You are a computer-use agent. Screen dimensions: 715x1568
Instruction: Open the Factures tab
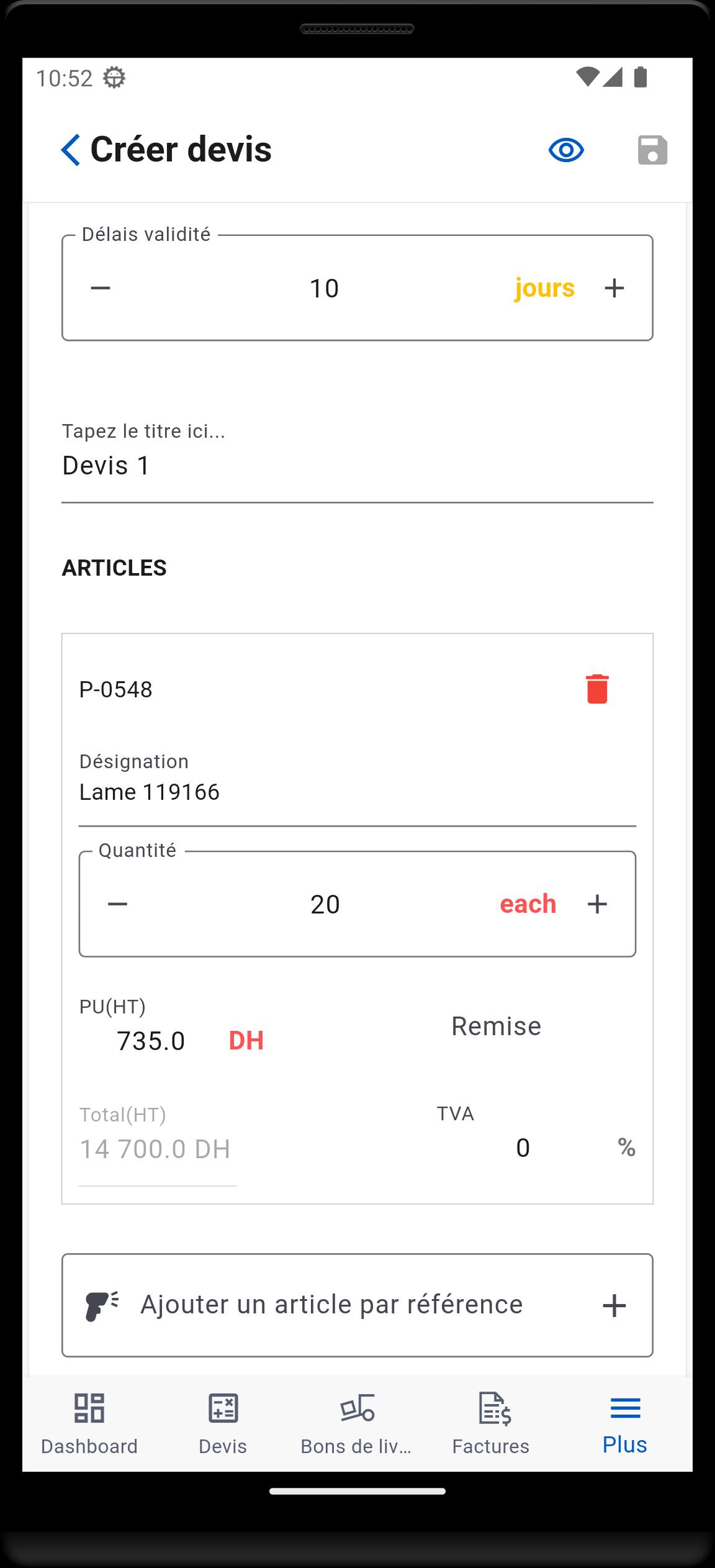click(x=491, y=1424)
